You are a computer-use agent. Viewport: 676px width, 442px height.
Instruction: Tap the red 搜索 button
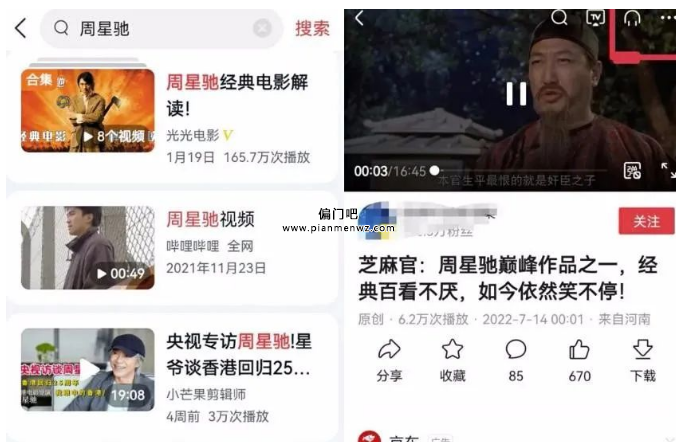coord(312,28)
